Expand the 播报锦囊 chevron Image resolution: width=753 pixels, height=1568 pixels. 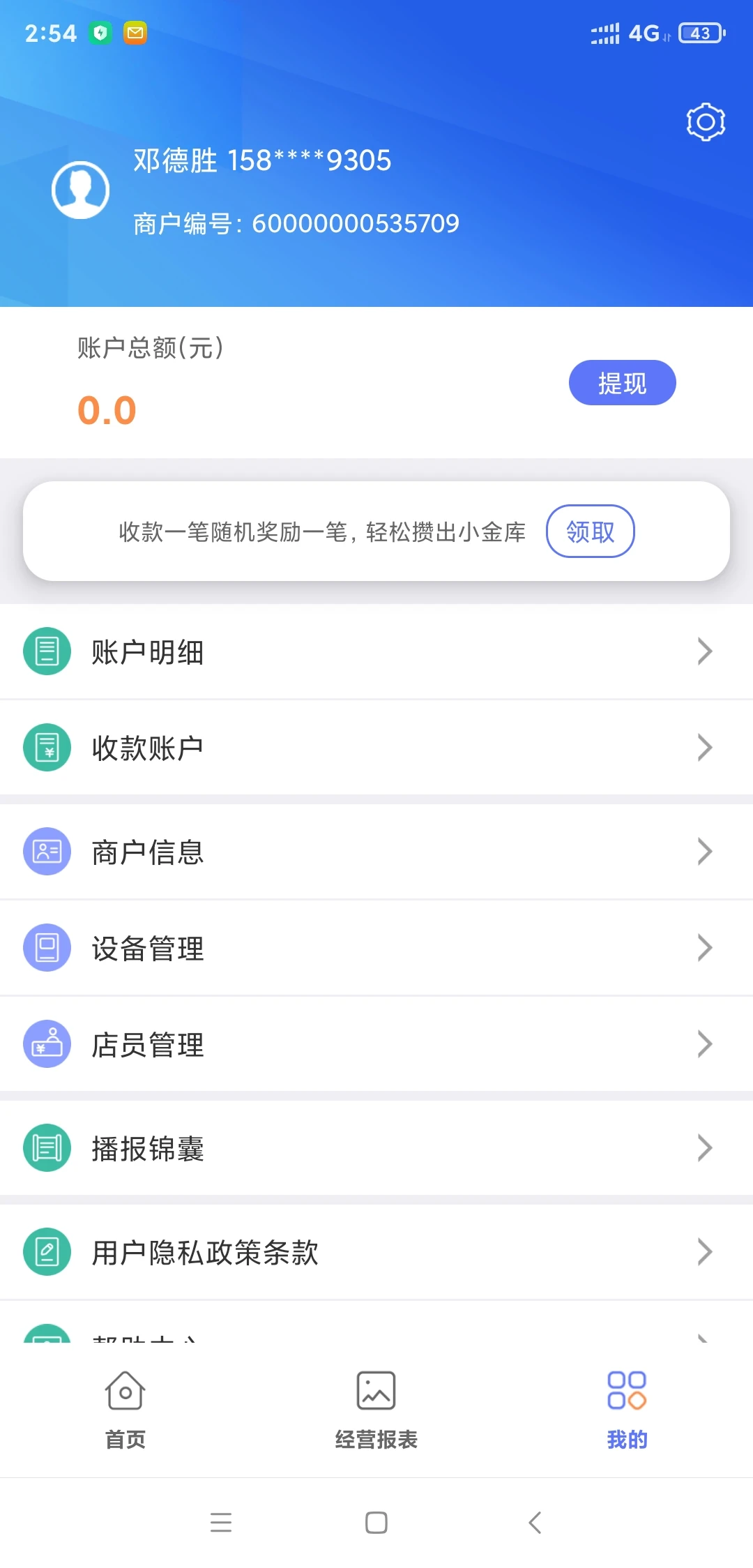pos(704,1148)
